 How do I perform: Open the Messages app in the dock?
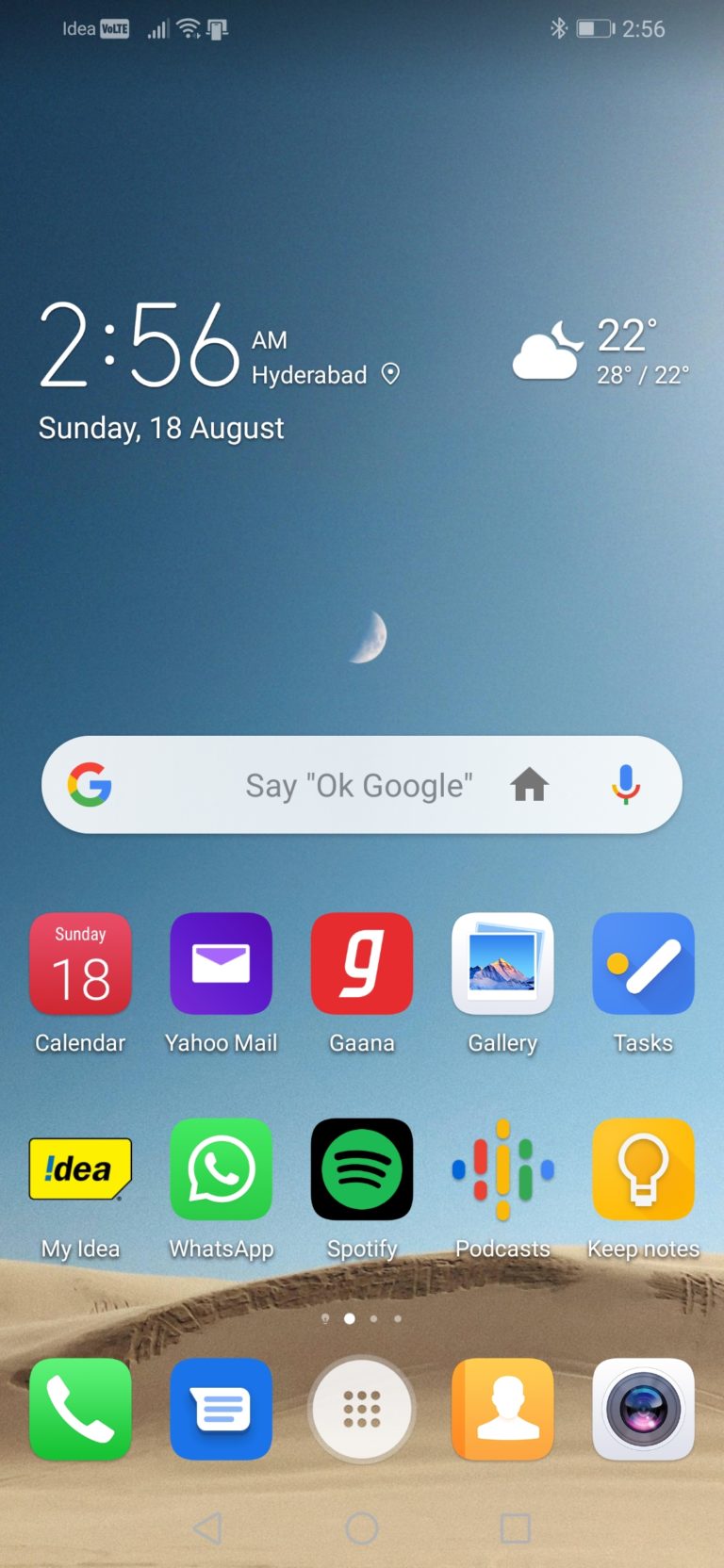click(221, 1409)
